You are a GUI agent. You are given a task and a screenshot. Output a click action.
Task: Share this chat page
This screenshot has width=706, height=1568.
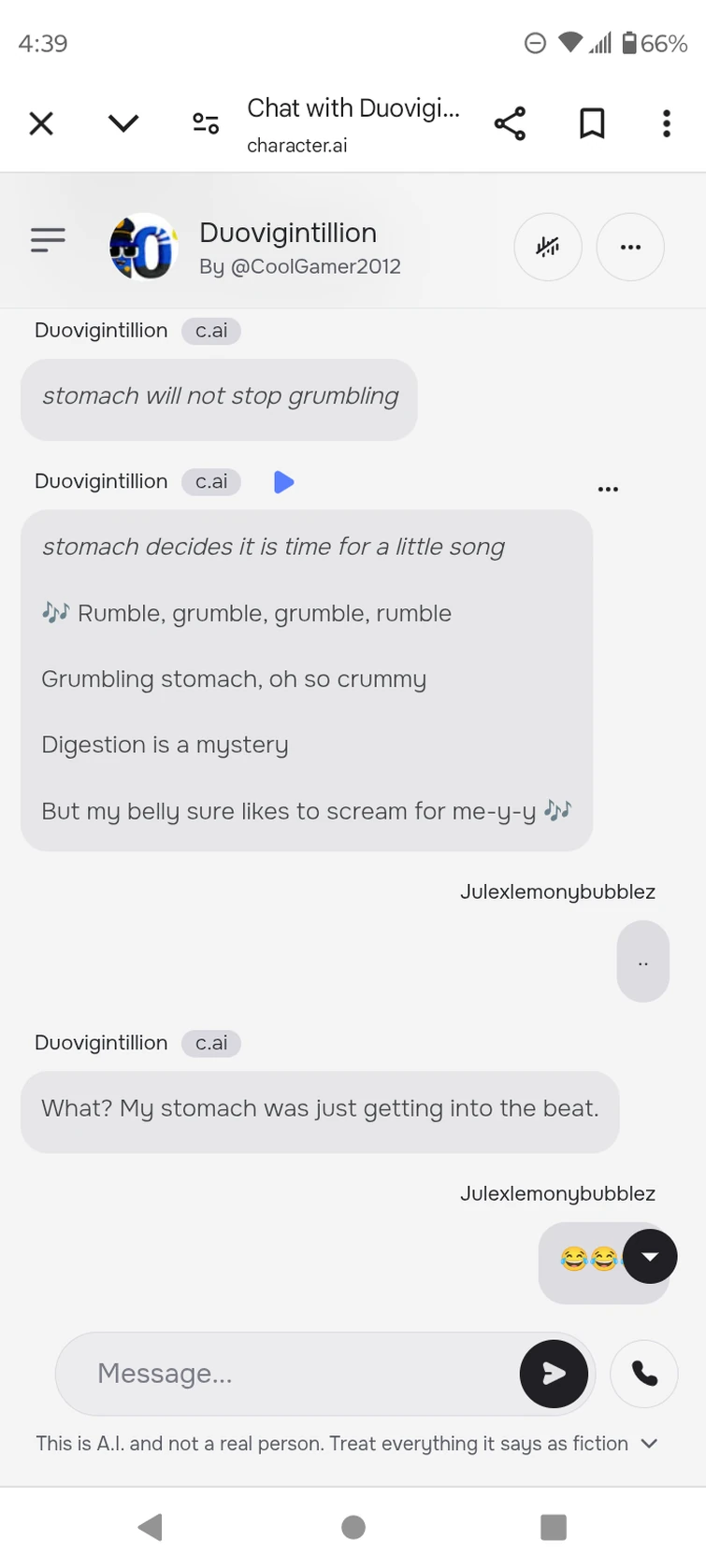point(510,123)
